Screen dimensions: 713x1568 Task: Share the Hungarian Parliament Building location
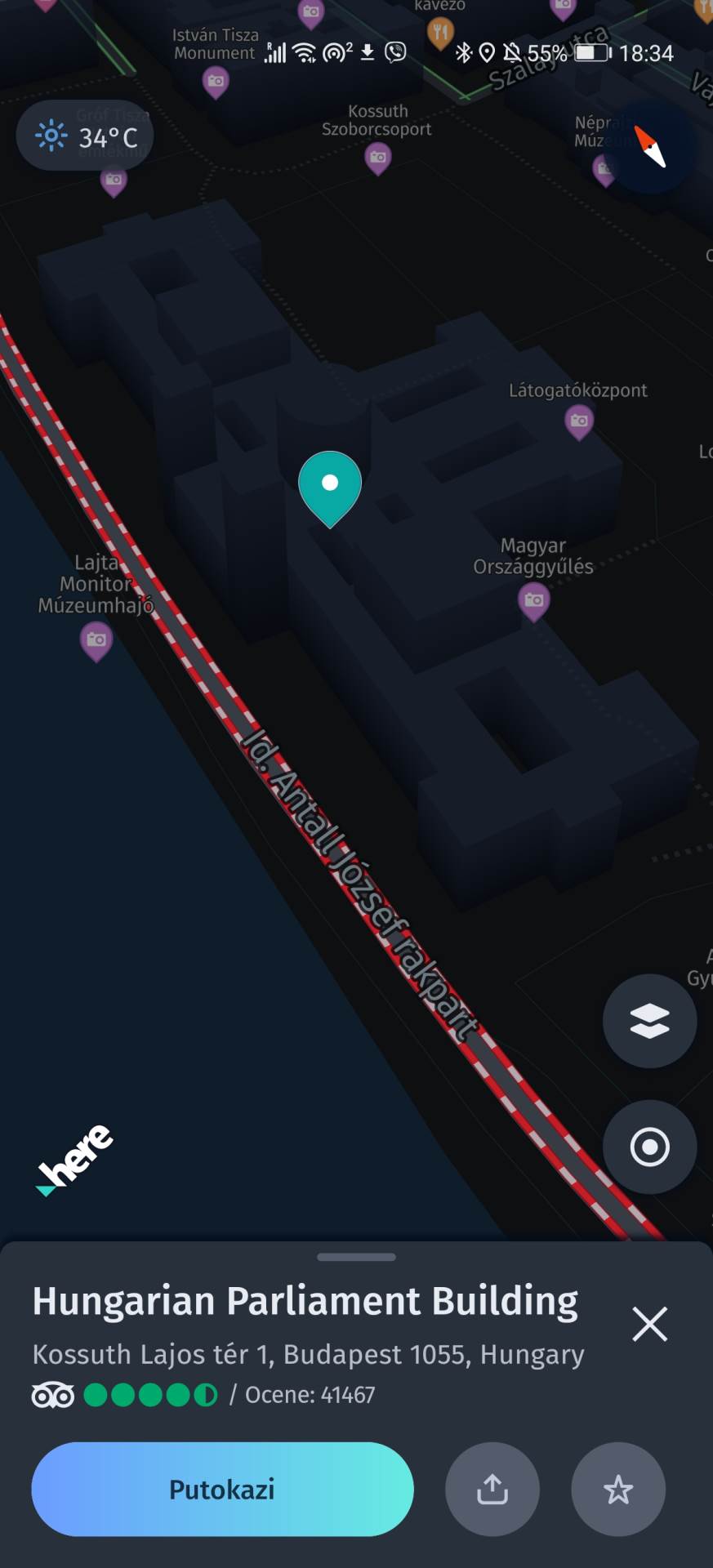point(492,1489)
